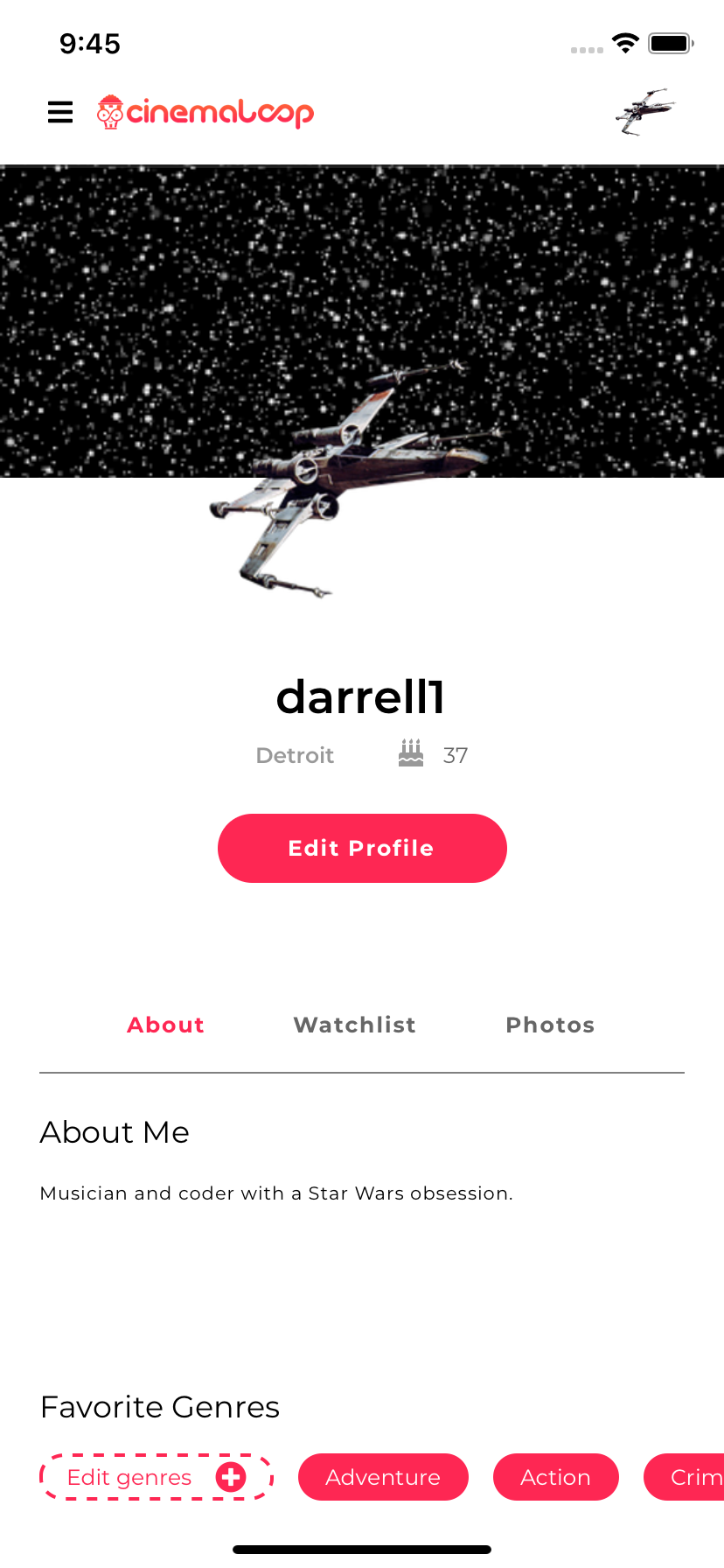Select the About tab
This screenshot has width=724, height=1568.
pyautogui.click(x=166, y=1025)
